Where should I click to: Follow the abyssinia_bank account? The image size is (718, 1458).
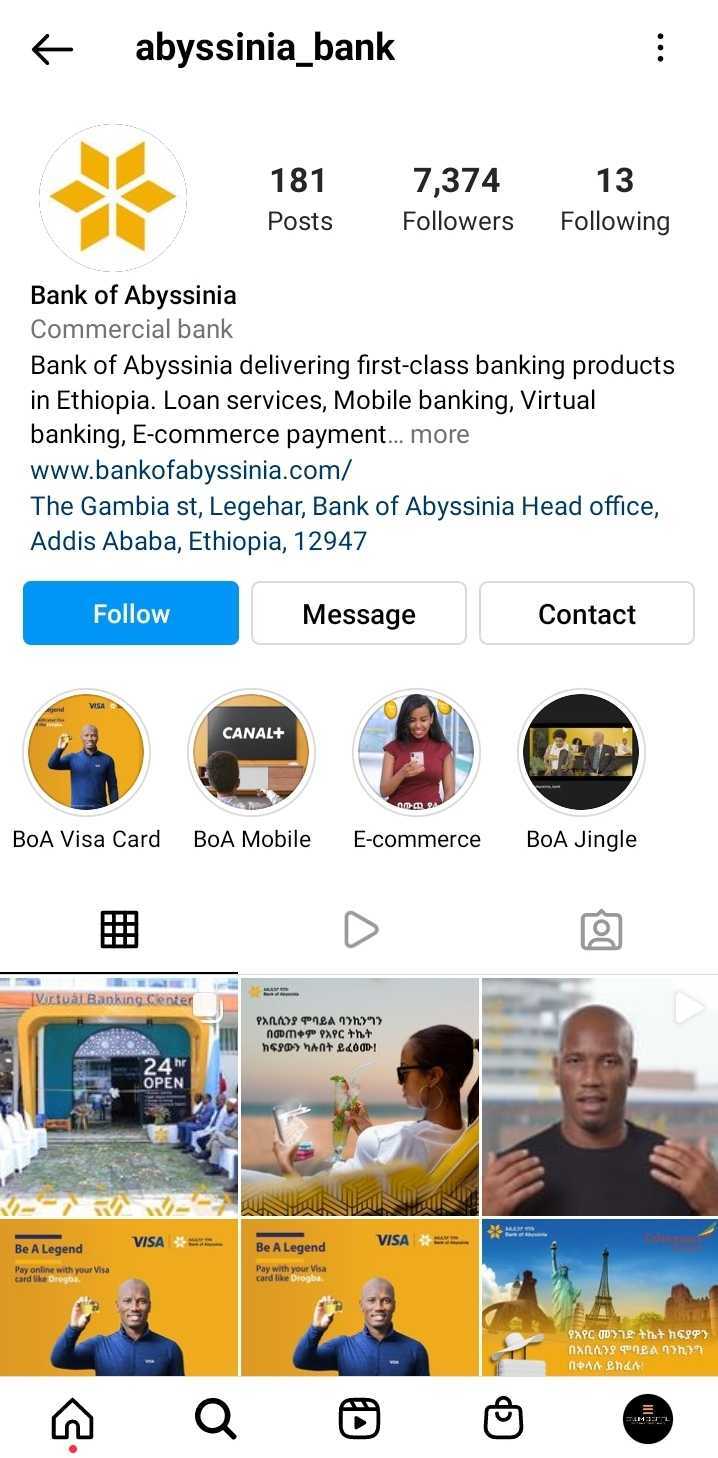click(x=131, y=613)
